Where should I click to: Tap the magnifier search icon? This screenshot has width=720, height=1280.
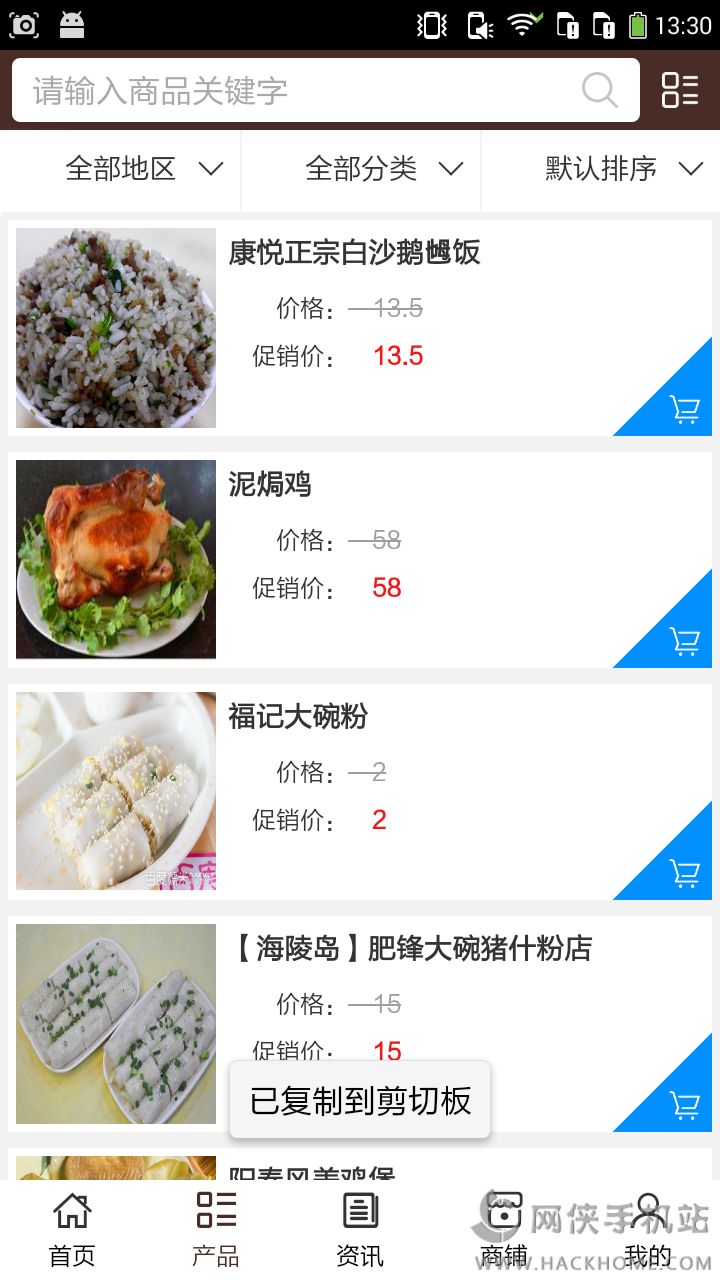click(599, 90)
